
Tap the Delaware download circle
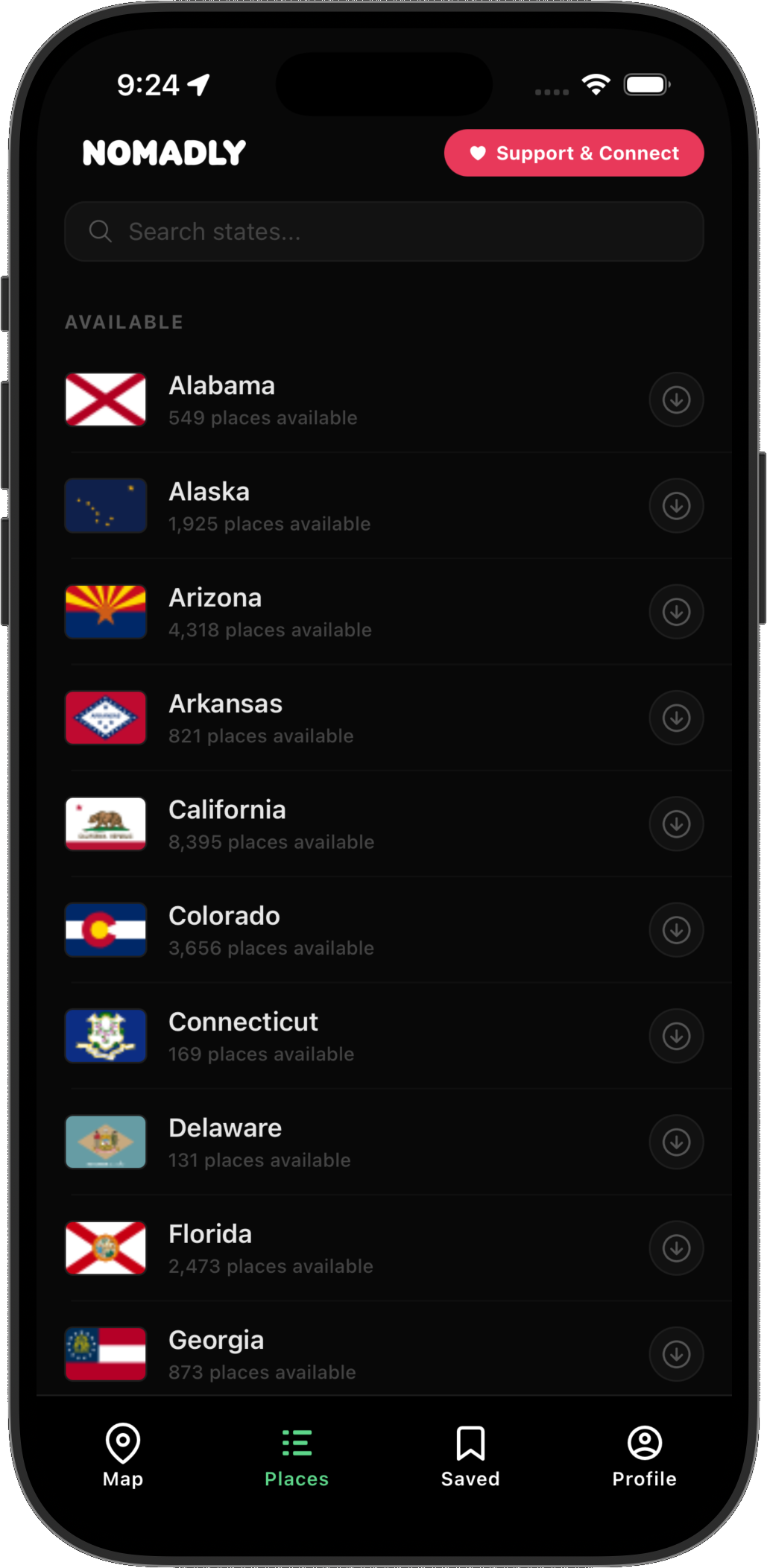675,1142
